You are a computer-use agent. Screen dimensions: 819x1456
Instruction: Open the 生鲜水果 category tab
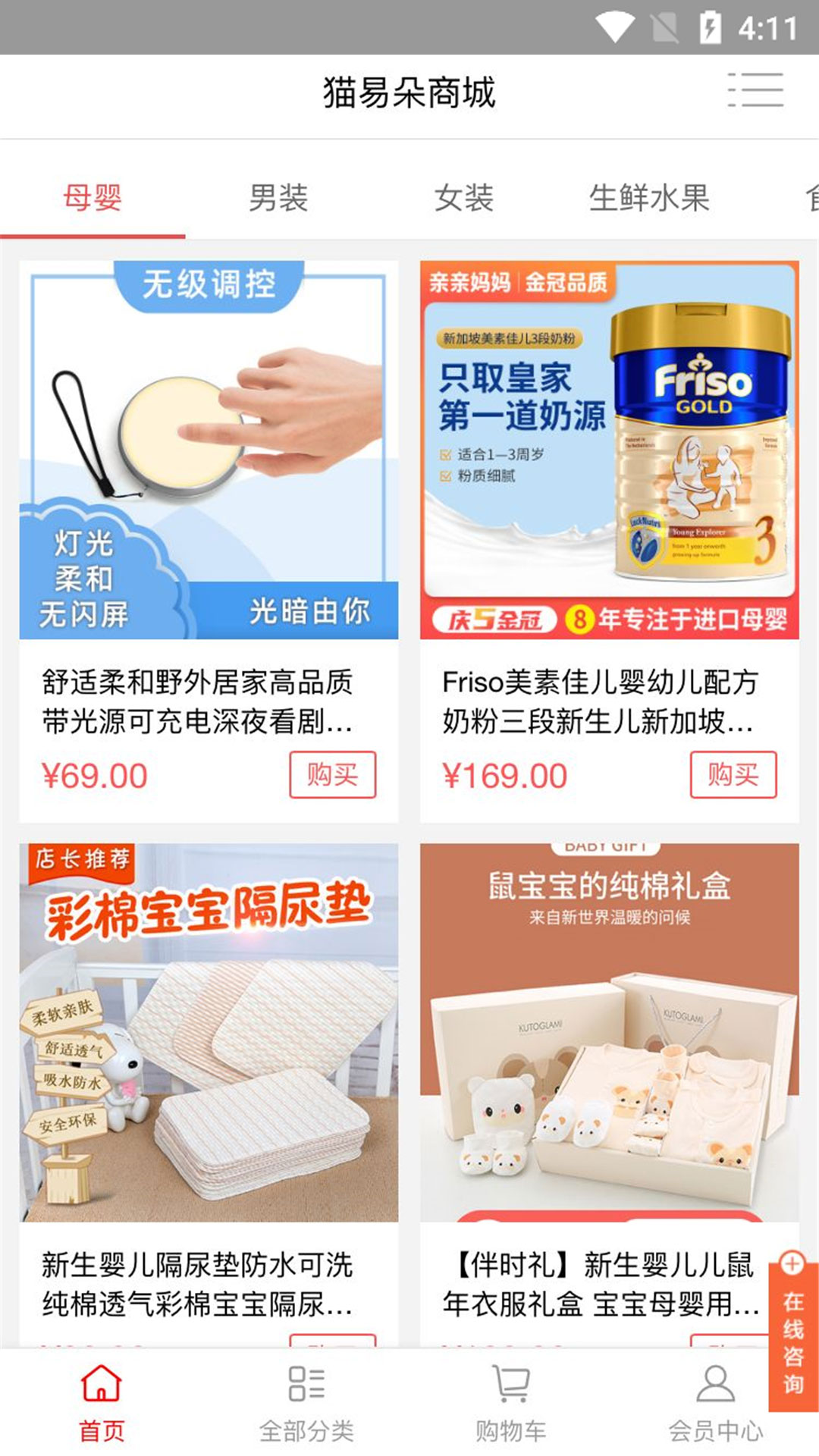pyautogui.click(x=649, y=199)
